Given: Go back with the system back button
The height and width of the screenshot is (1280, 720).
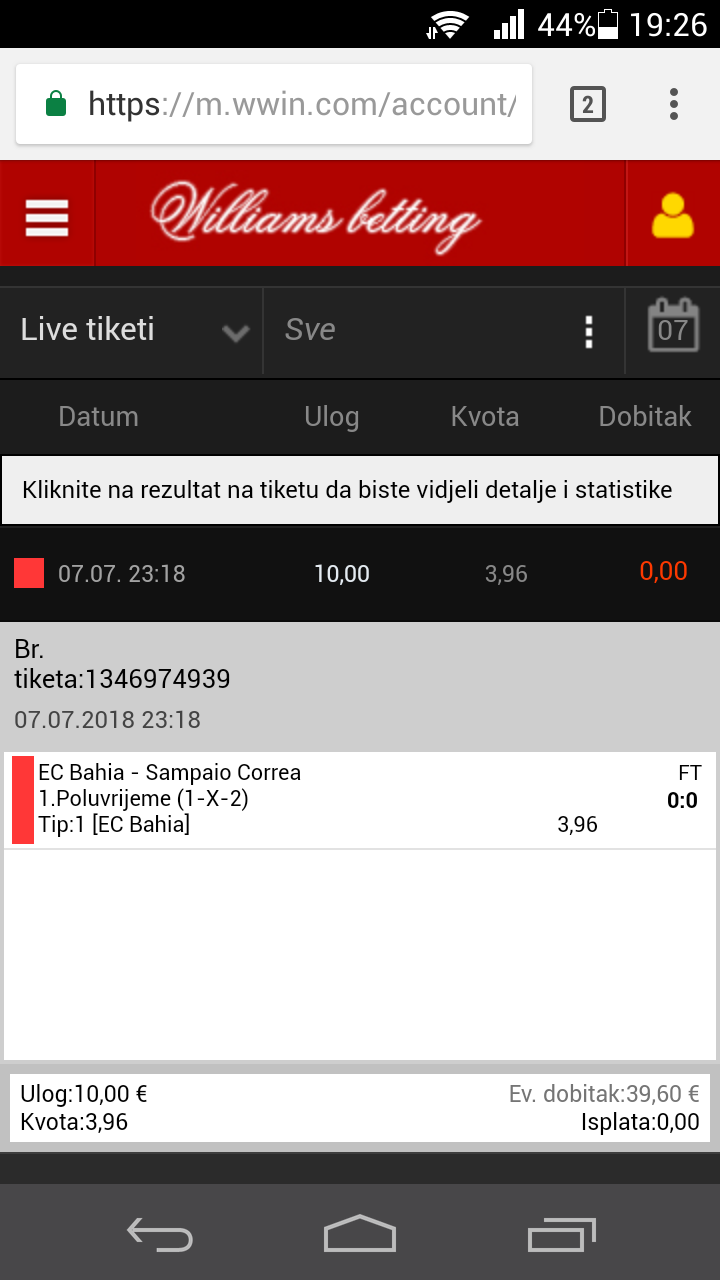Looking at the screenshot, I should click(160, 1234).
